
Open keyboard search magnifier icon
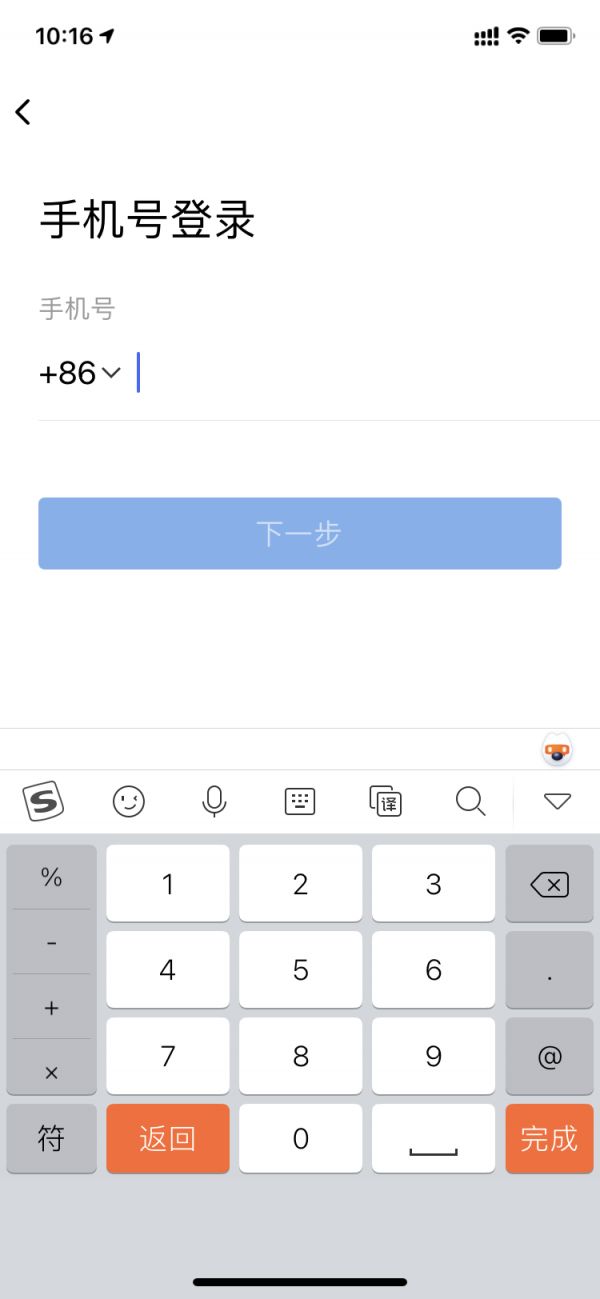coord(470,801)
